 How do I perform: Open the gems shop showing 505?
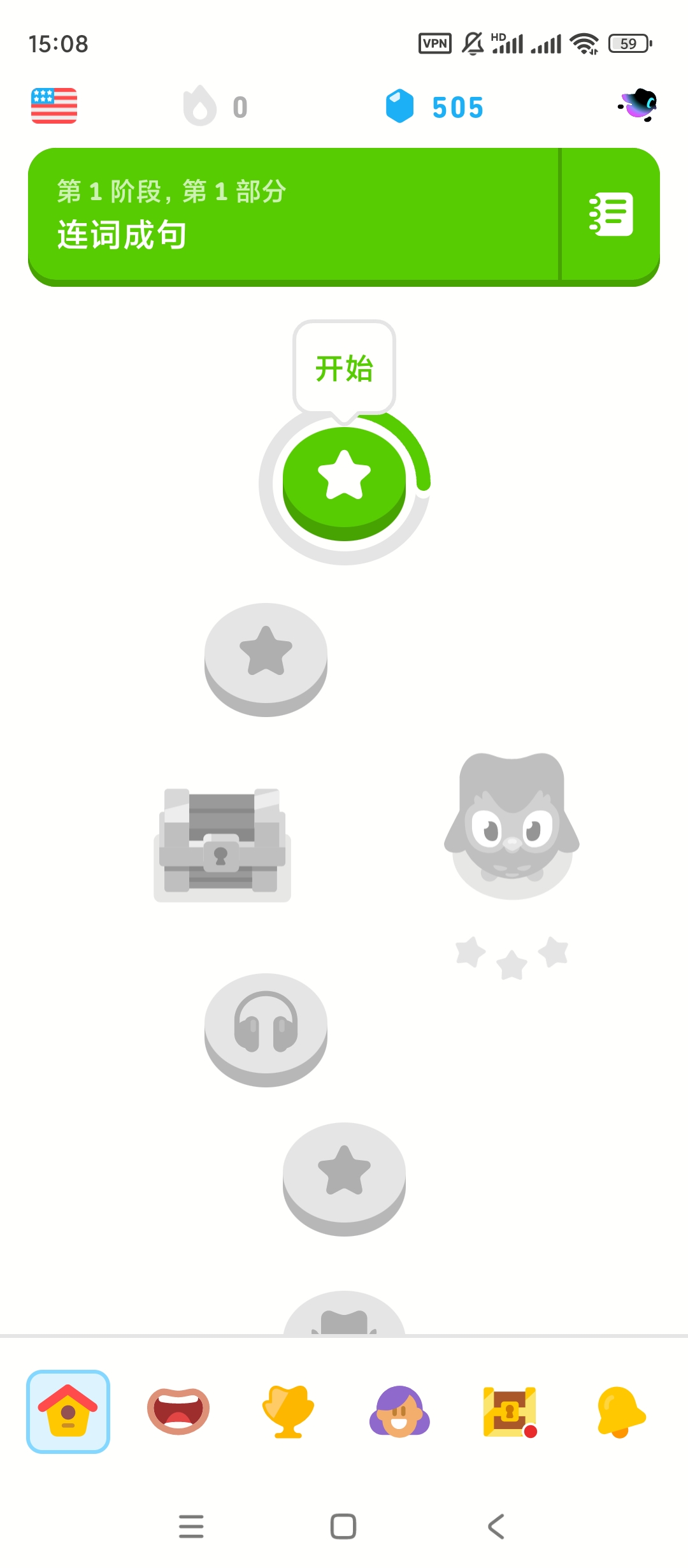point(434,106)
